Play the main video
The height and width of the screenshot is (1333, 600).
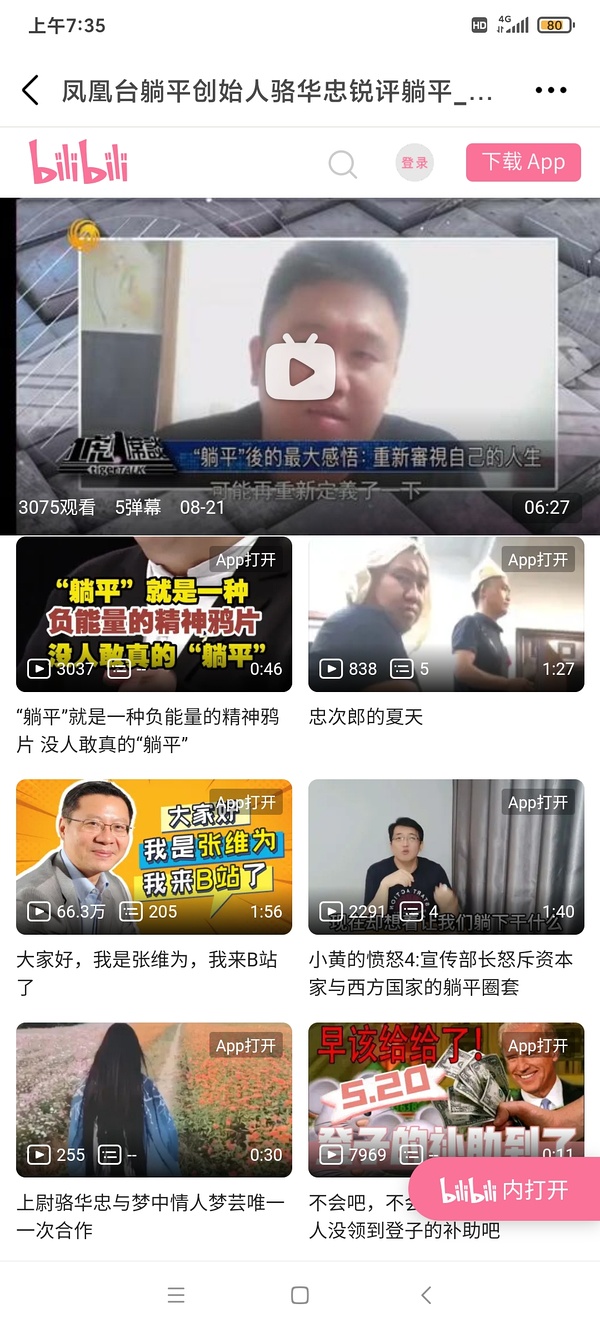click(299, 372)
